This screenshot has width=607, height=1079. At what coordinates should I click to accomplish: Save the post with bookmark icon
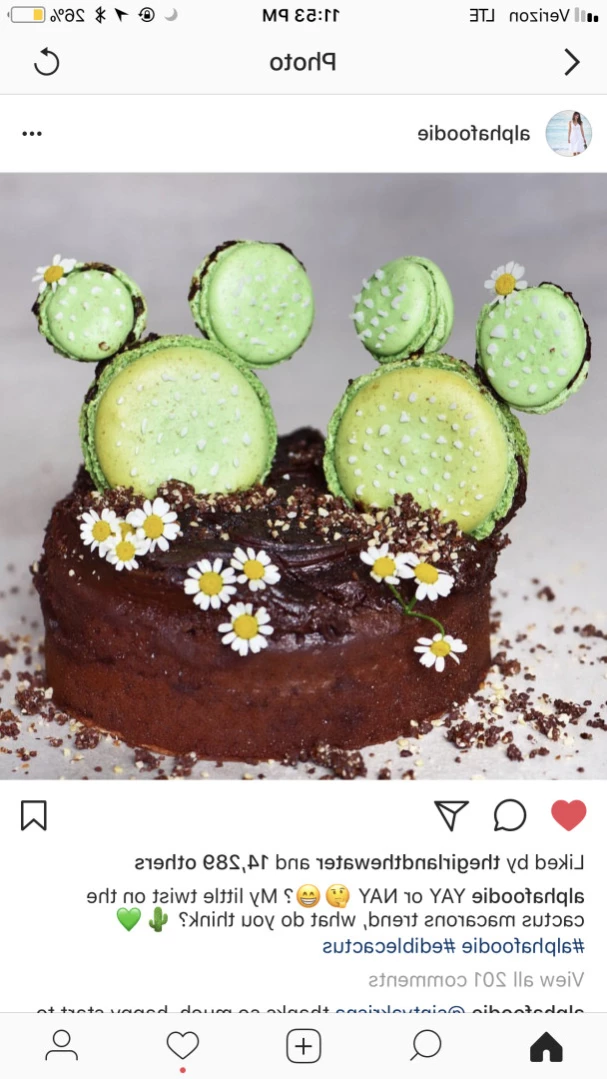pyautogui.click(x=33, y=815)
